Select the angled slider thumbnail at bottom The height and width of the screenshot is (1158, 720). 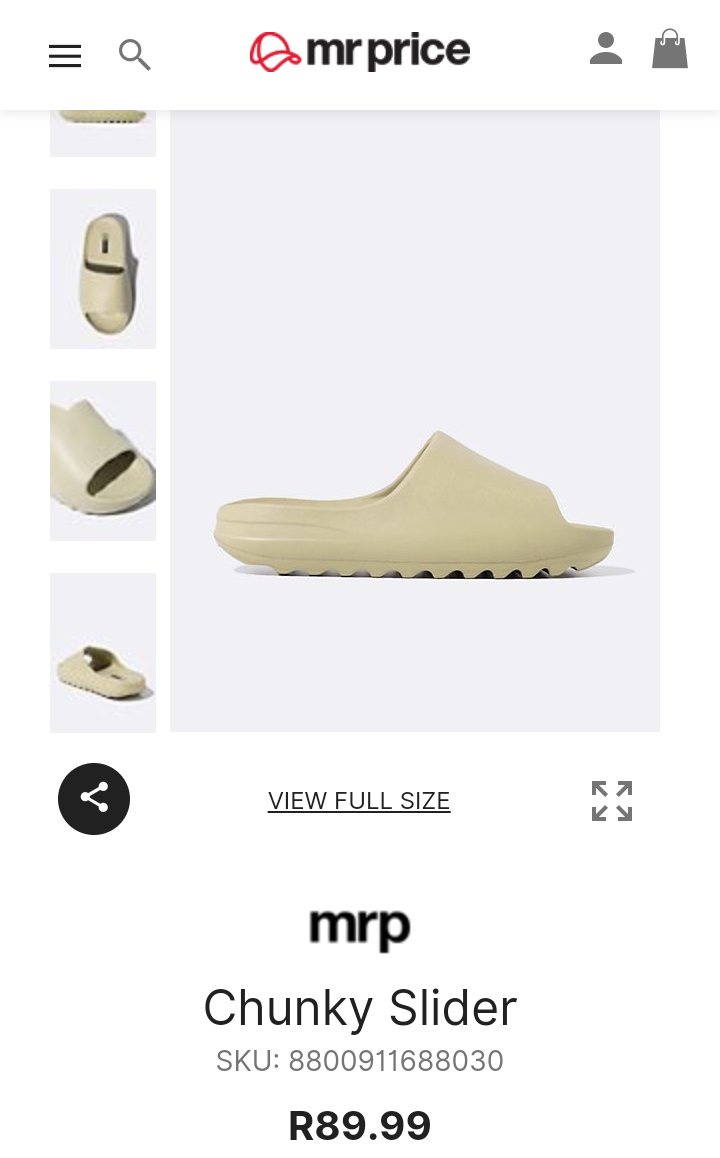103,653
